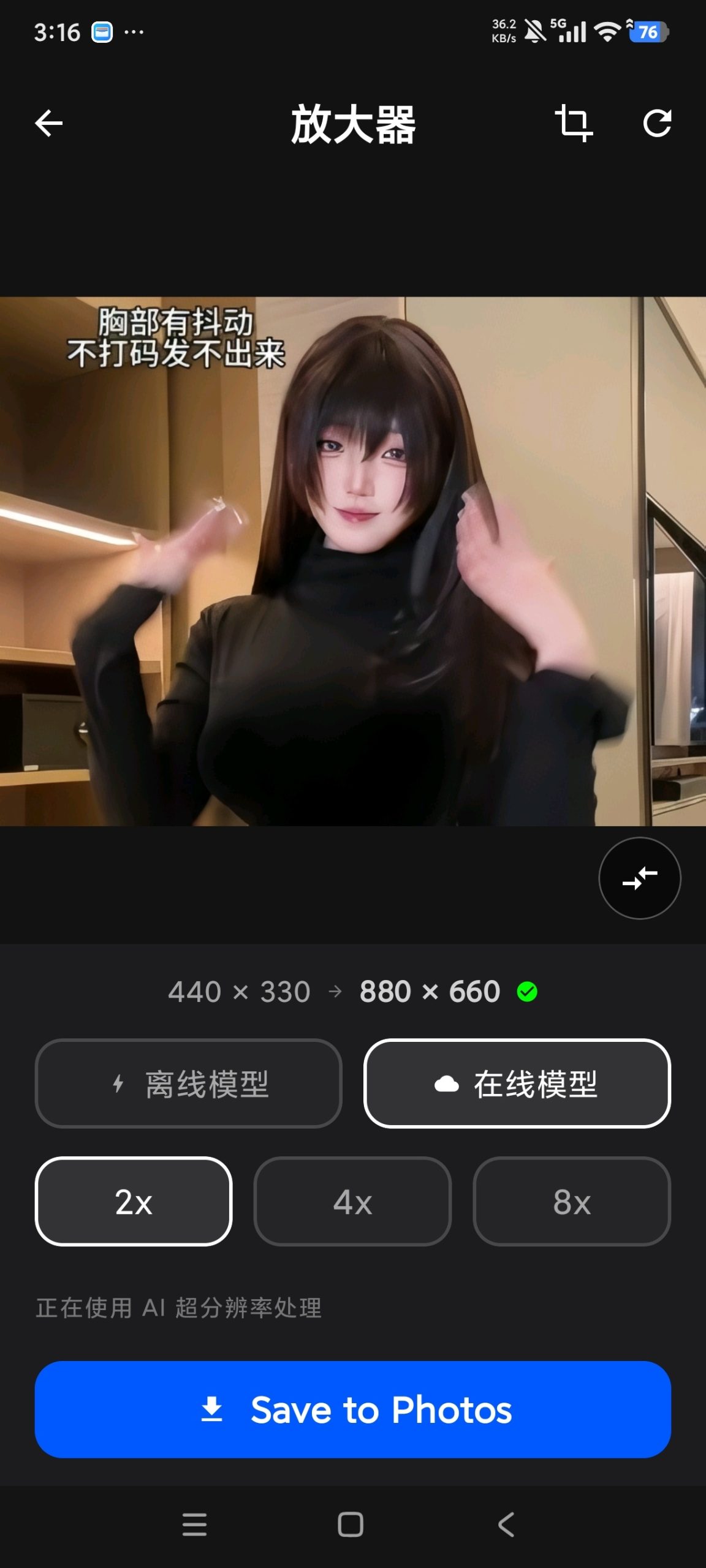Viewport: 706px width, 1568px height.
Task: Tap the lightning icon in 离线模型 button
Action: pos(119,1083)
